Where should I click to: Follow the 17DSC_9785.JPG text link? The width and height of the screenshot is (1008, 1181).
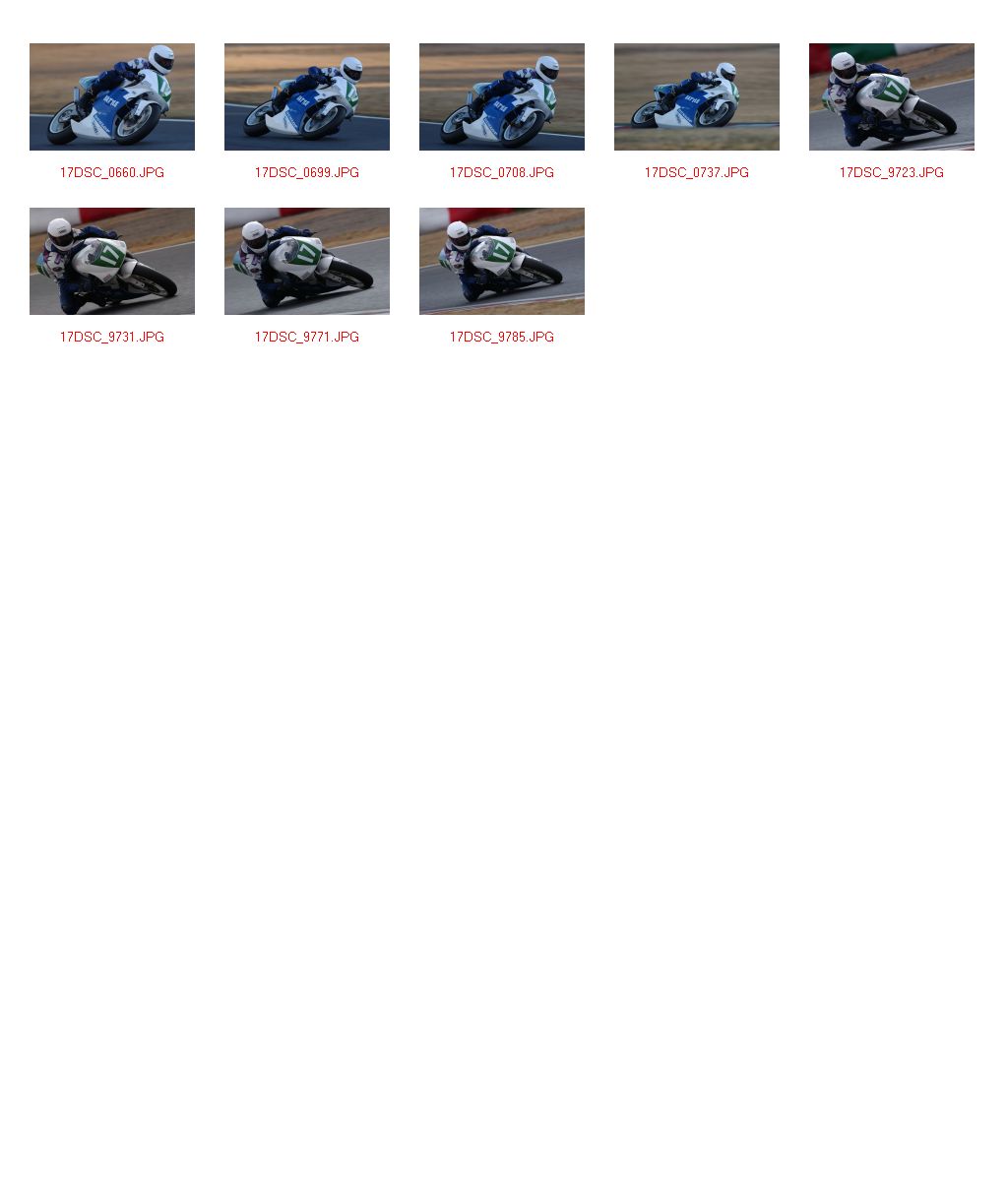pyautogui.click(x=502, y=337)
